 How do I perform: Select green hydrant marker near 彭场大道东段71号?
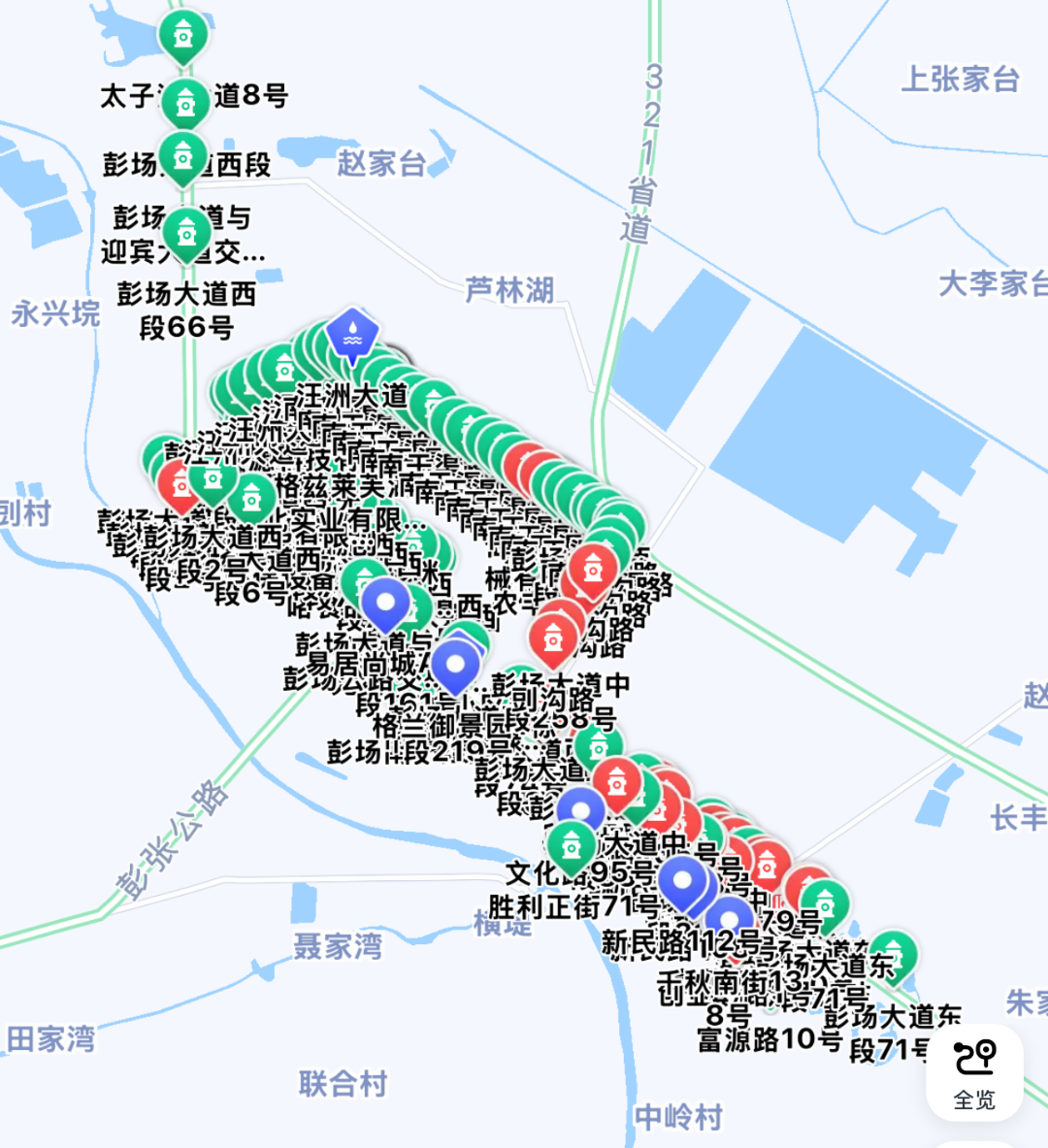pos(893,955)
